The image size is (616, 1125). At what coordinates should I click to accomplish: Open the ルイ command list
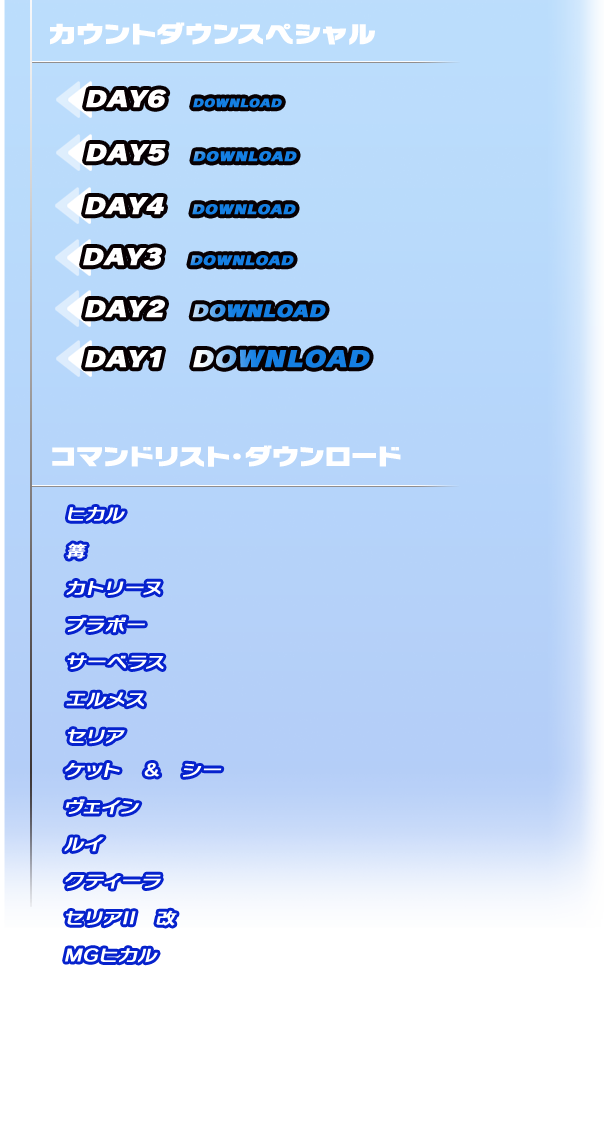pyautogui.click(x=84, y=844)
